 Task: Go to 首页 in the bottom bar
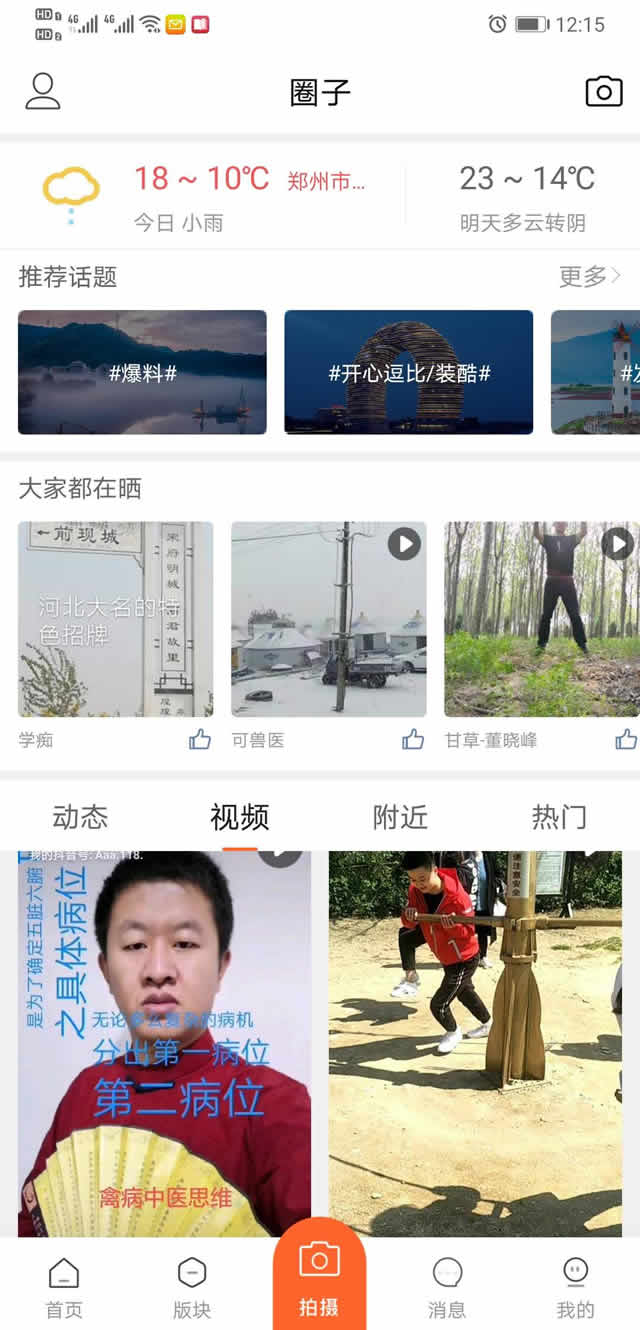point(64,1288)
